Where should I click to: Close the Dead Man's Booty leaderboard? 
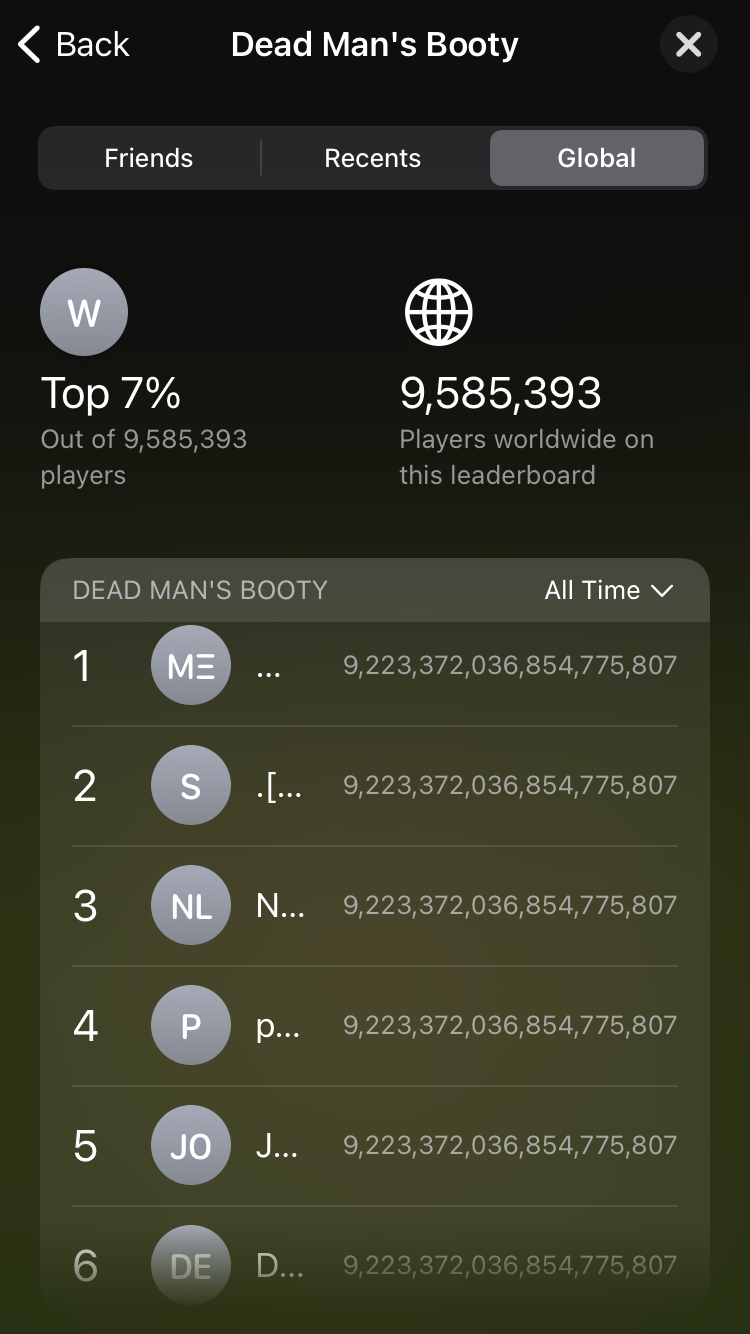point(688,45)
